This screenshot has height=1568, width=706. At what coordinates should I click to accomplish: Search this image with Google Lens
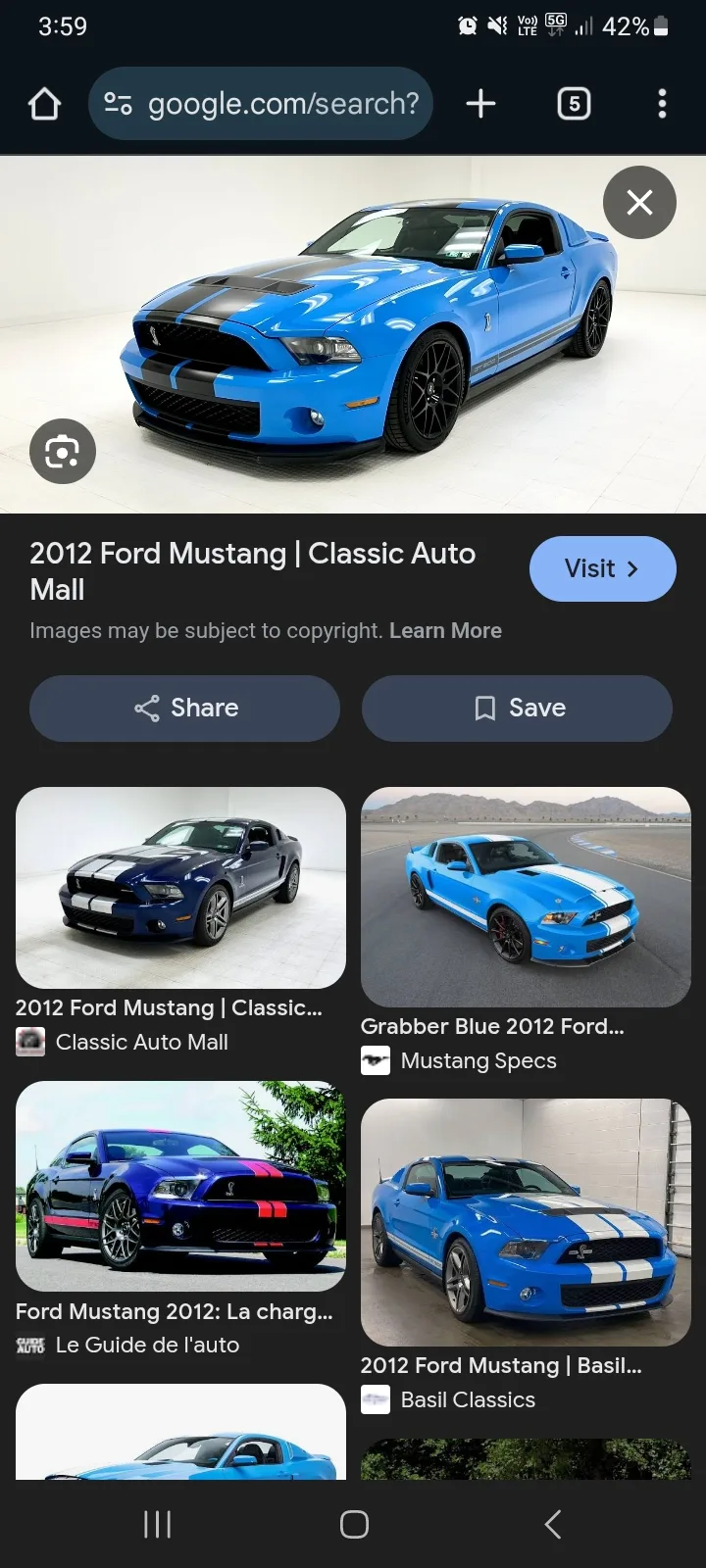[x=63, y=452]
